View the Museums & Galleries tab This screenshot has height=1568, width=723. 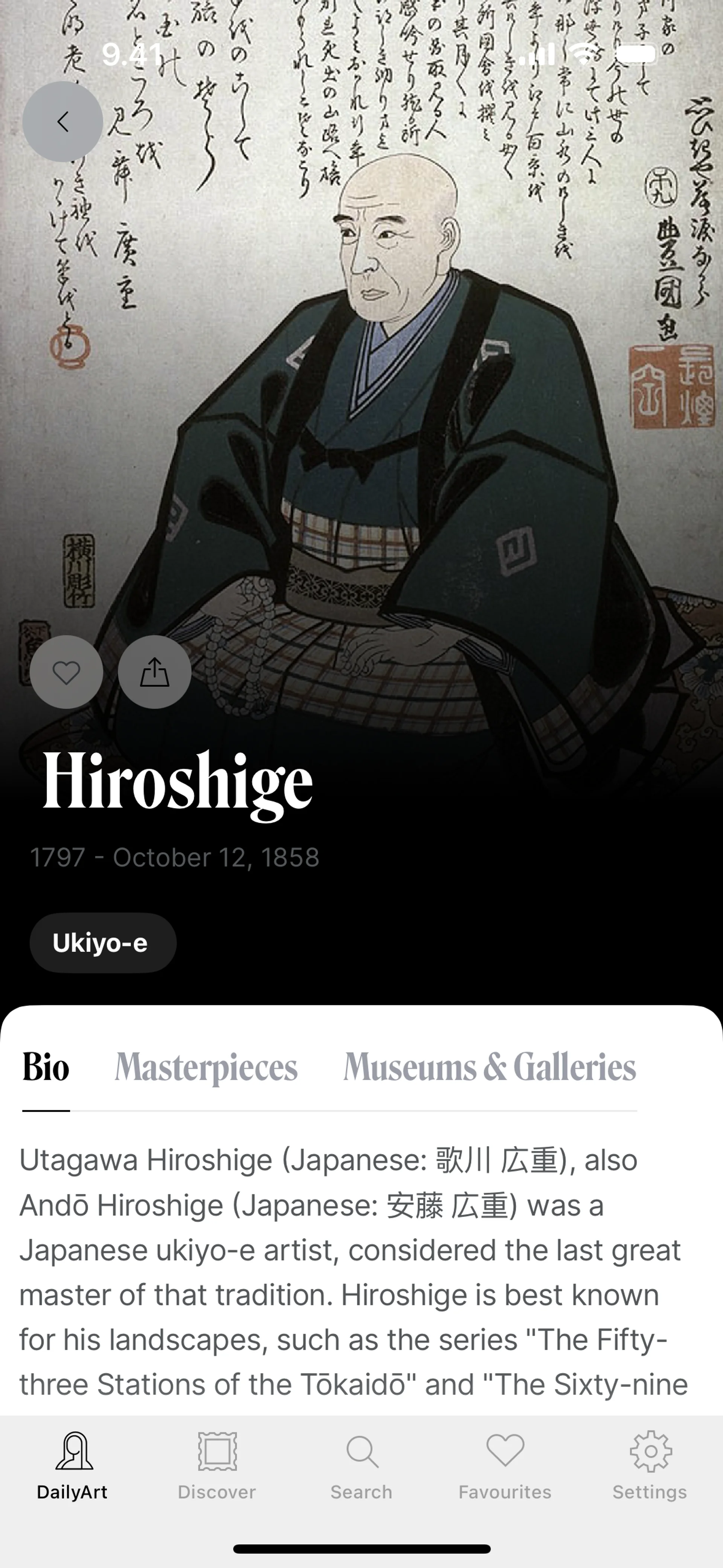(489, 1068)
